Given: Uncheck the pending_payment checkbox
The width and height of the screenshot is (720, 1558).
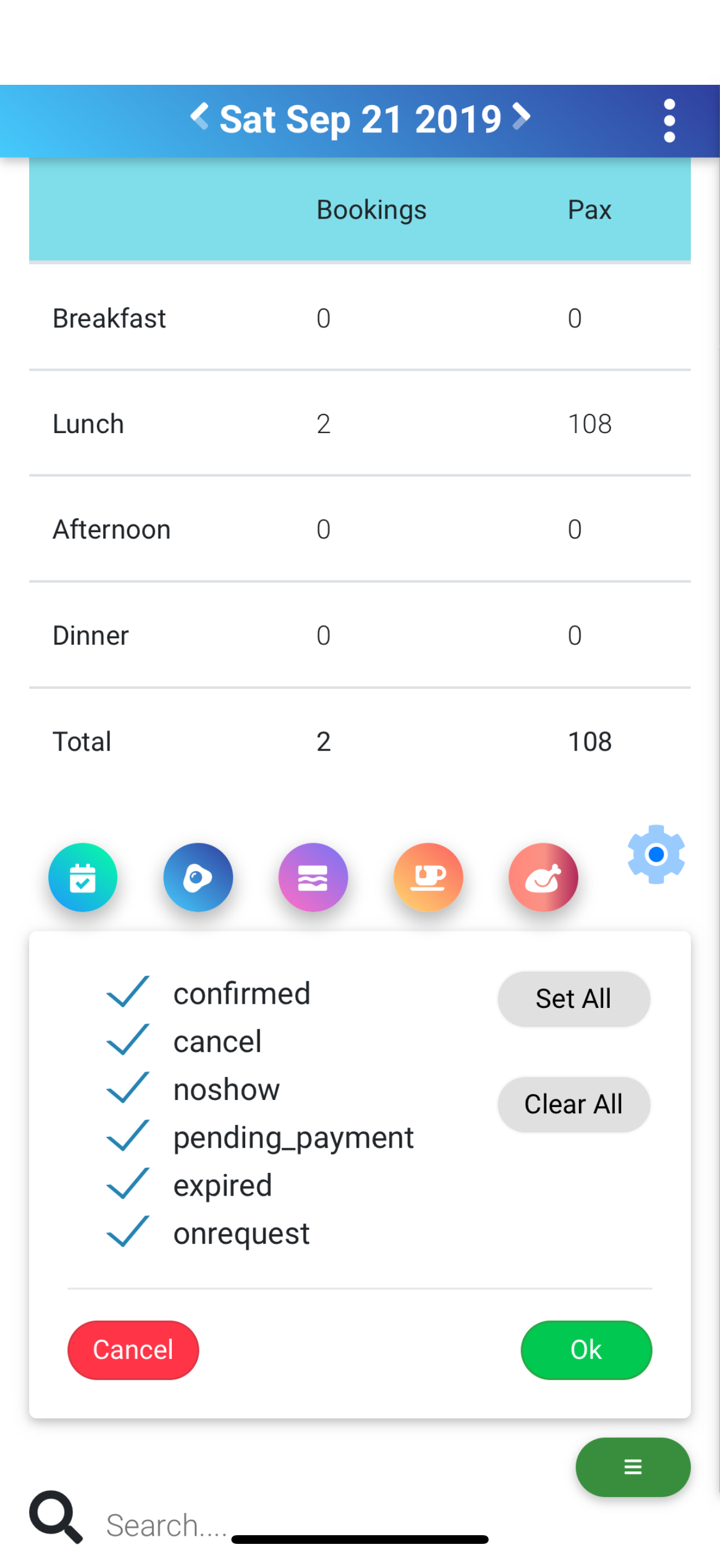Looking at the screenshot, I should (127, 1136).
